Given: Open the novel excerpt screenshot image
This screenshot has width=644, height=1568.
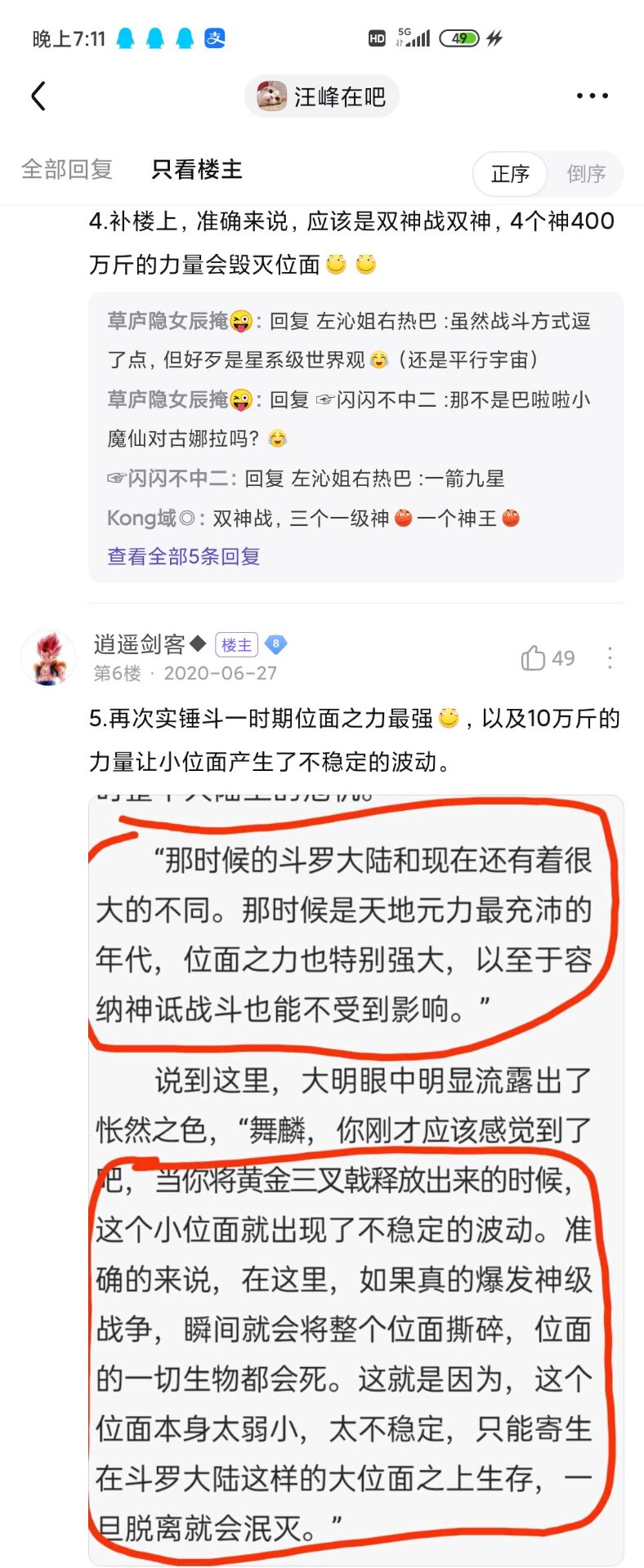Looking at the screenshot, I should click(x=356, y=1180).
